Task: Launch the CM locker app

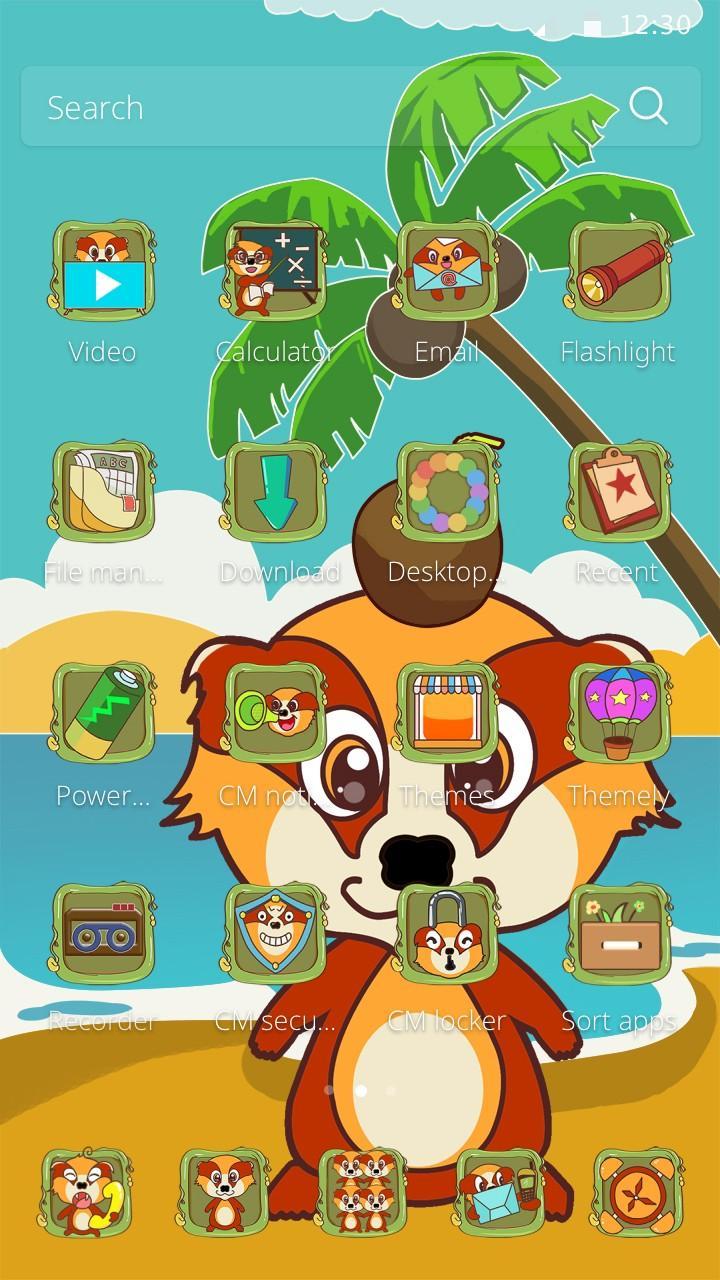Action: click(446, 935)
